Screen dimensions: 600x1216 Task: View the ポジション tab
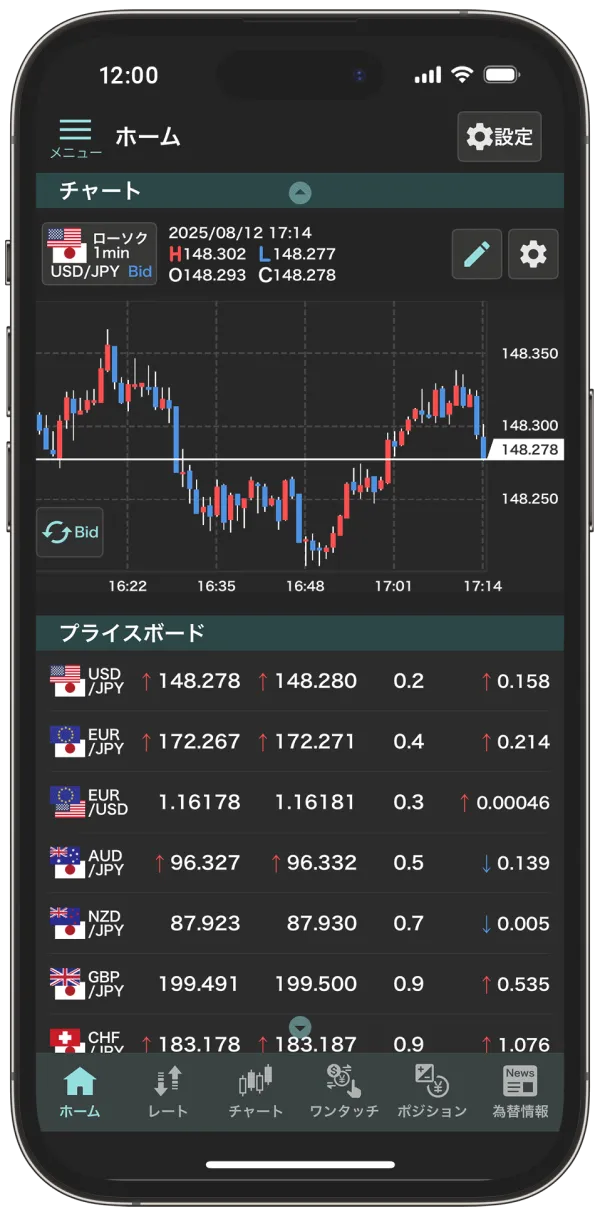click(432, 1092)
